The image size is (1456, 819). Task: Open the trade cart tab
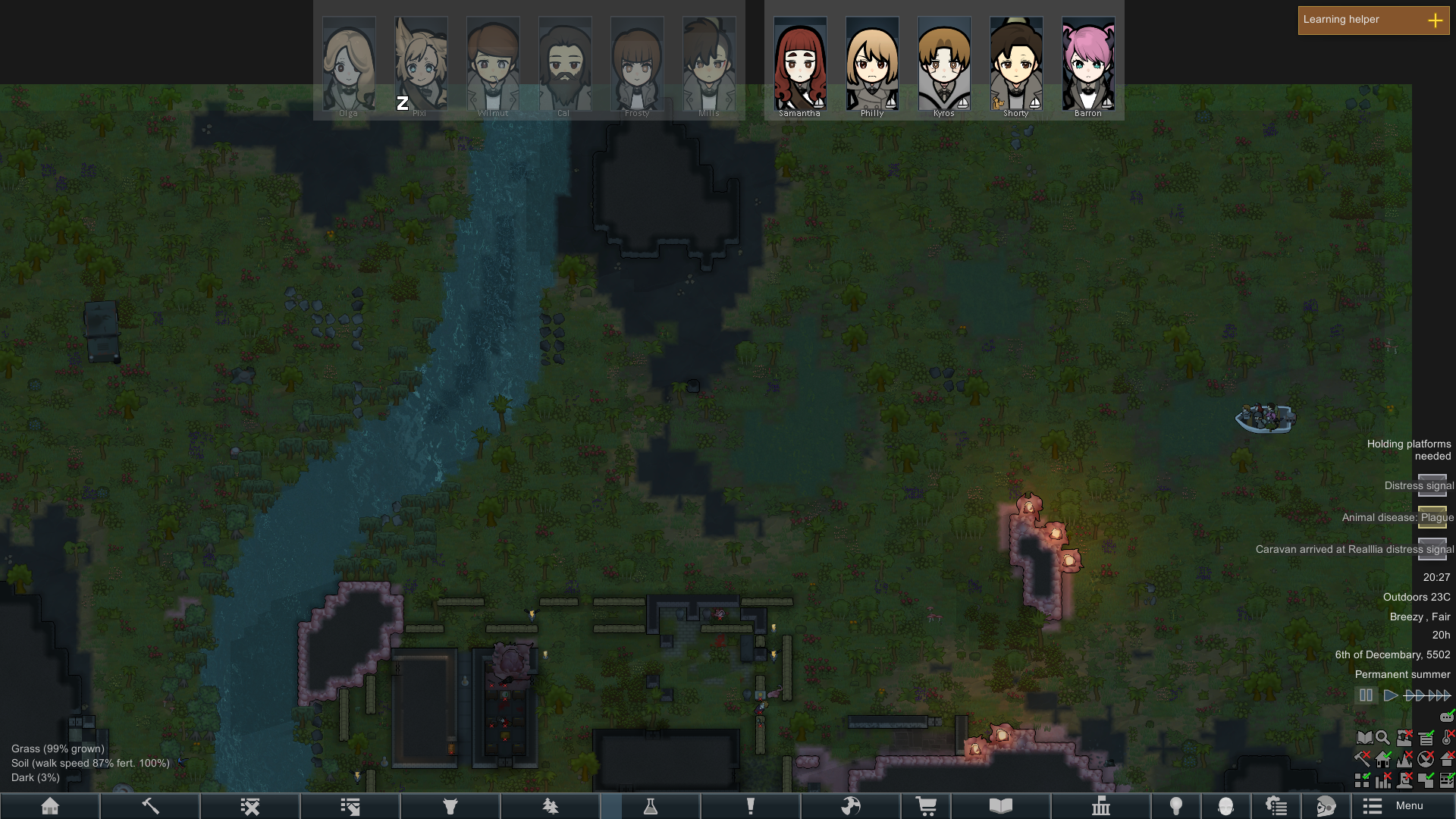pyautogui.click(x=926, y=806)
